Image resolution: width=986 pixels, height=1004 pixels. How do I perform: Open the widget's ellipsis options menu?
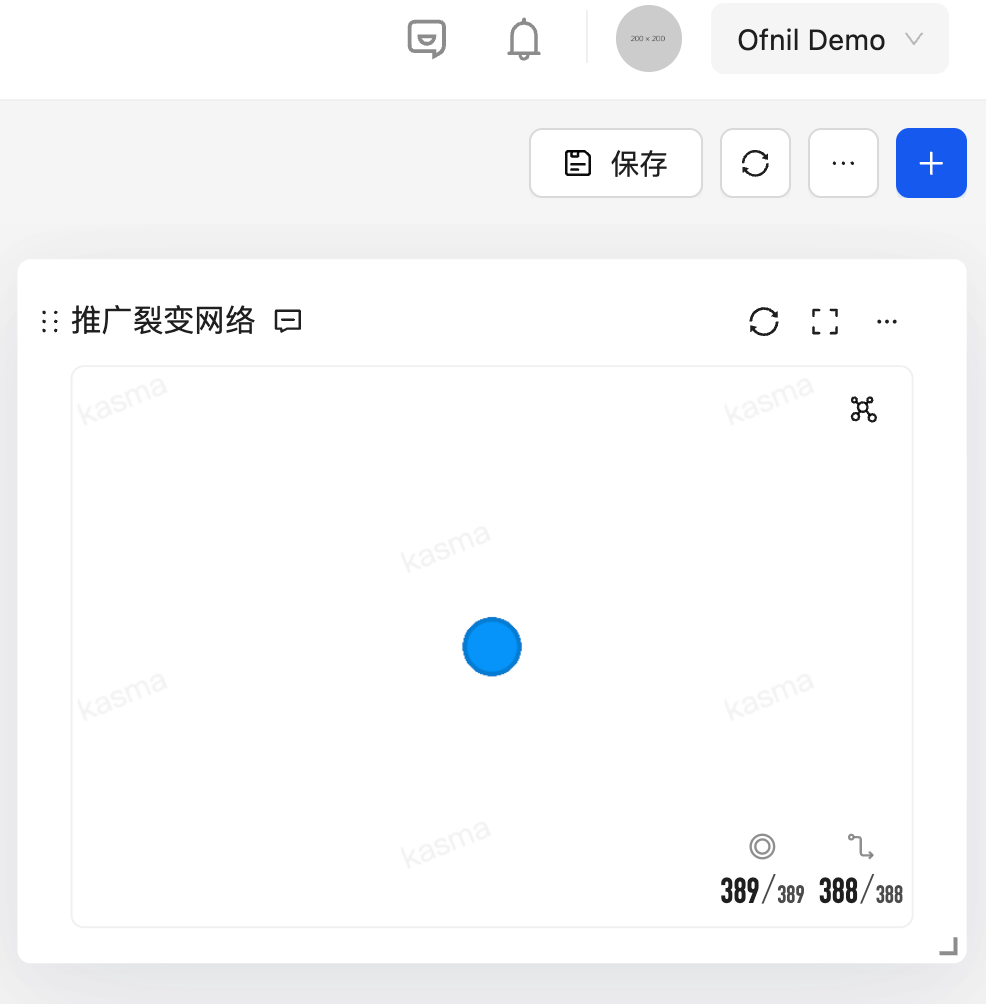[x=887, y=321]
